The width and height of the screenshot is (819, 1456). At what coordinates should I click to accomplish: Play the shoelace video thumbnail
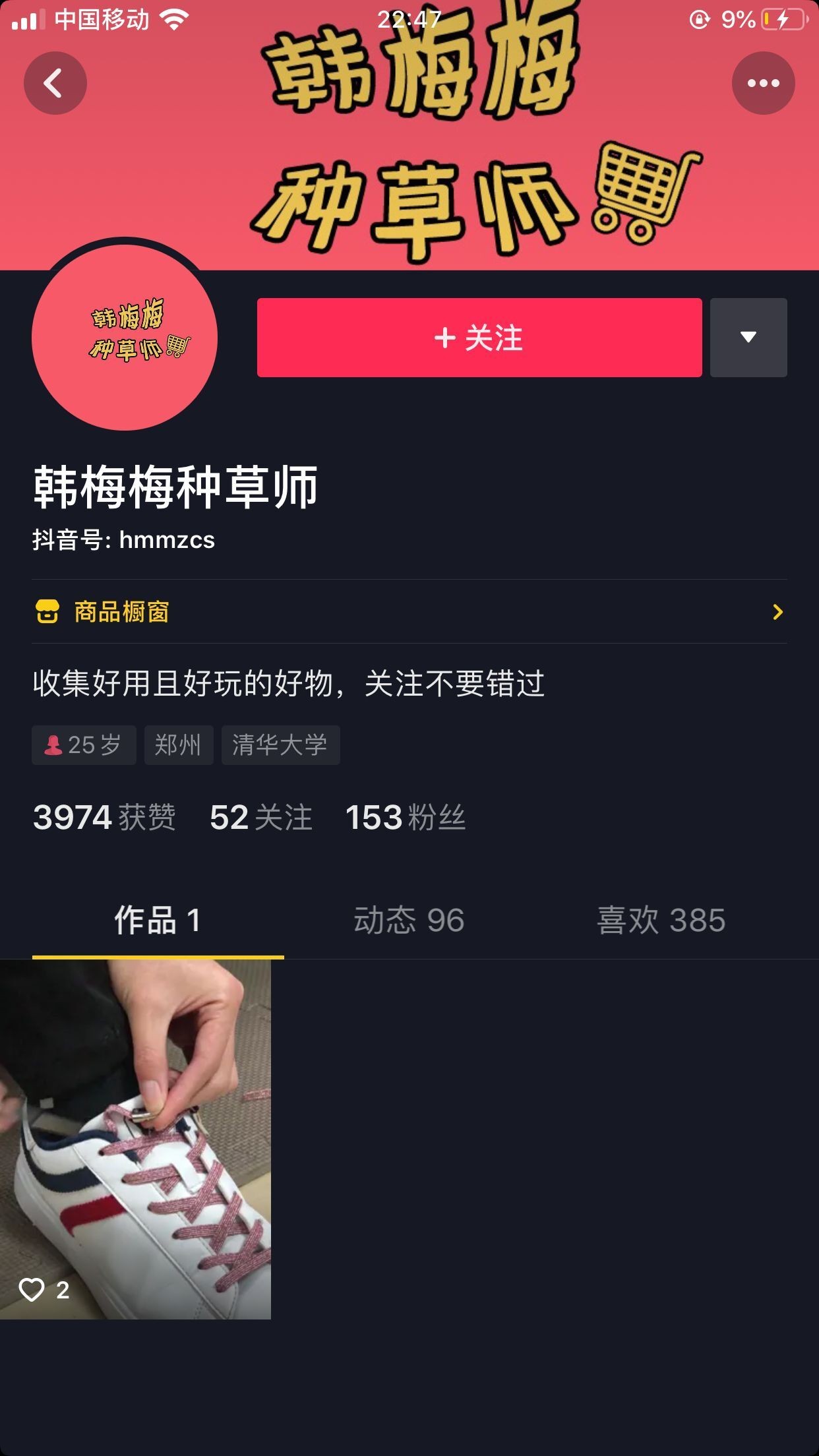click(x=135, y=1139)
